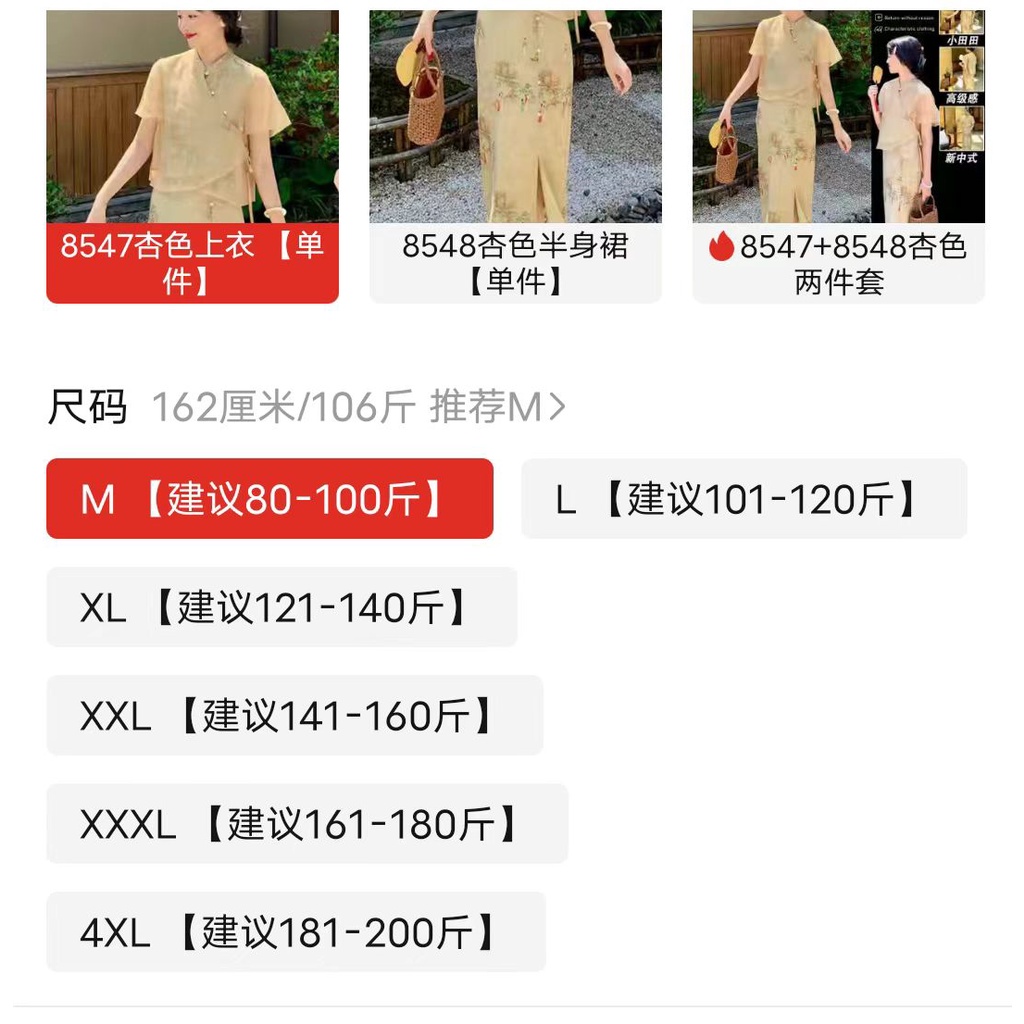Select the 8547杏色上衣 single top option
Image resolution: width=1024 pixels, height=1024 pixels.
[x=192, y=264]
